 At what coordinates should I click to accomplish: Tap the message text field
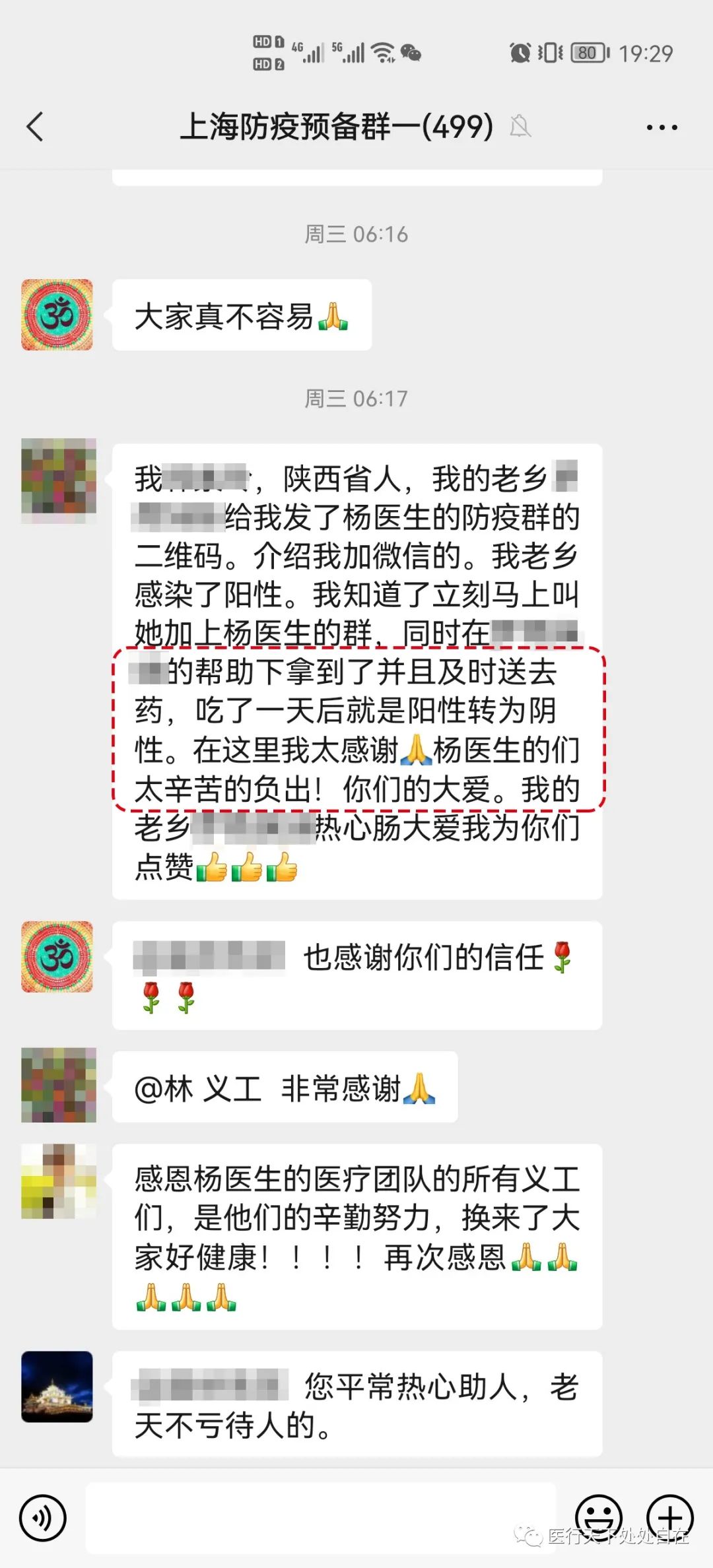tap(321, 1518)
